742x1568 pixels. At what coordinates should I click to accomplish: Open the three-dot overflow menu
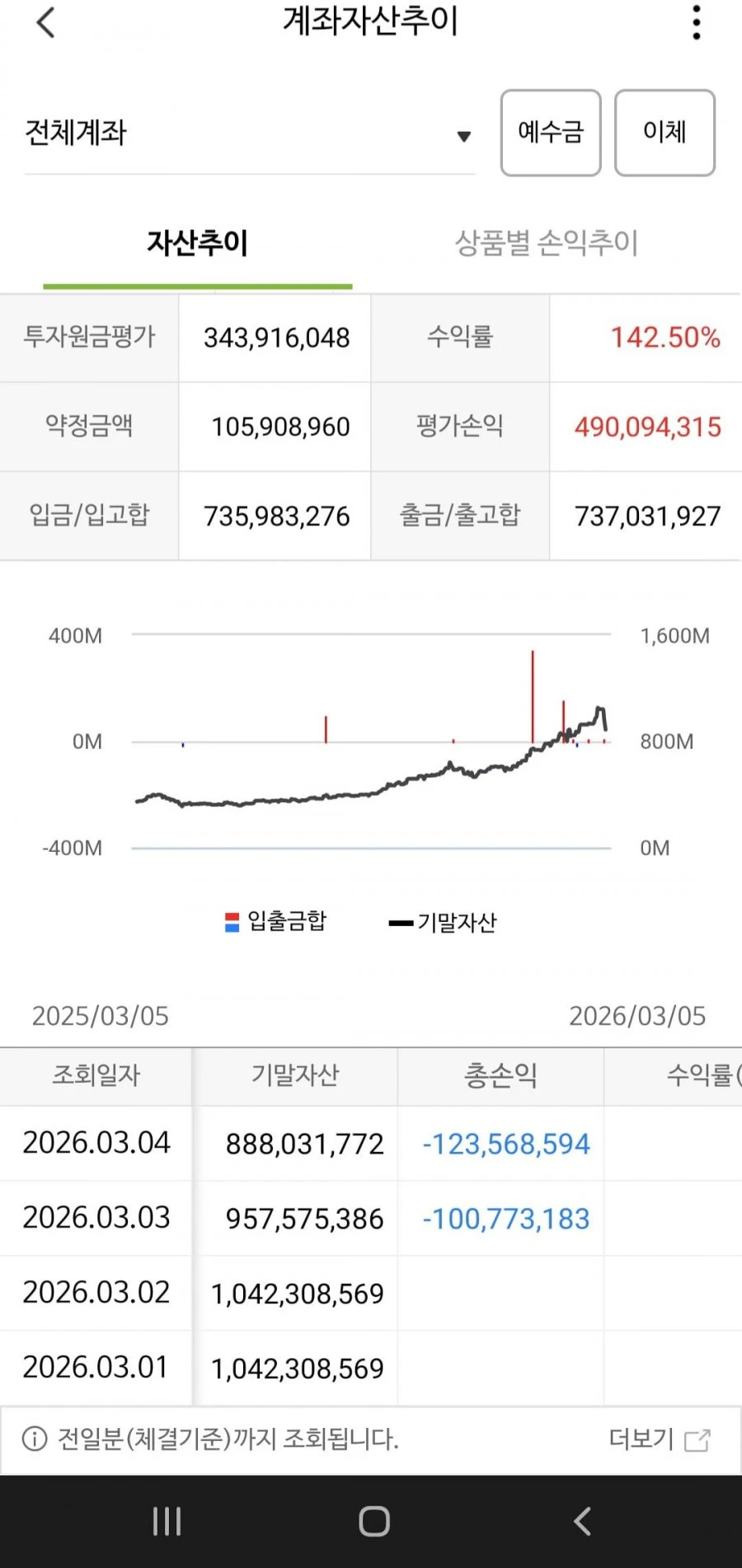click(x=697, y=22)
